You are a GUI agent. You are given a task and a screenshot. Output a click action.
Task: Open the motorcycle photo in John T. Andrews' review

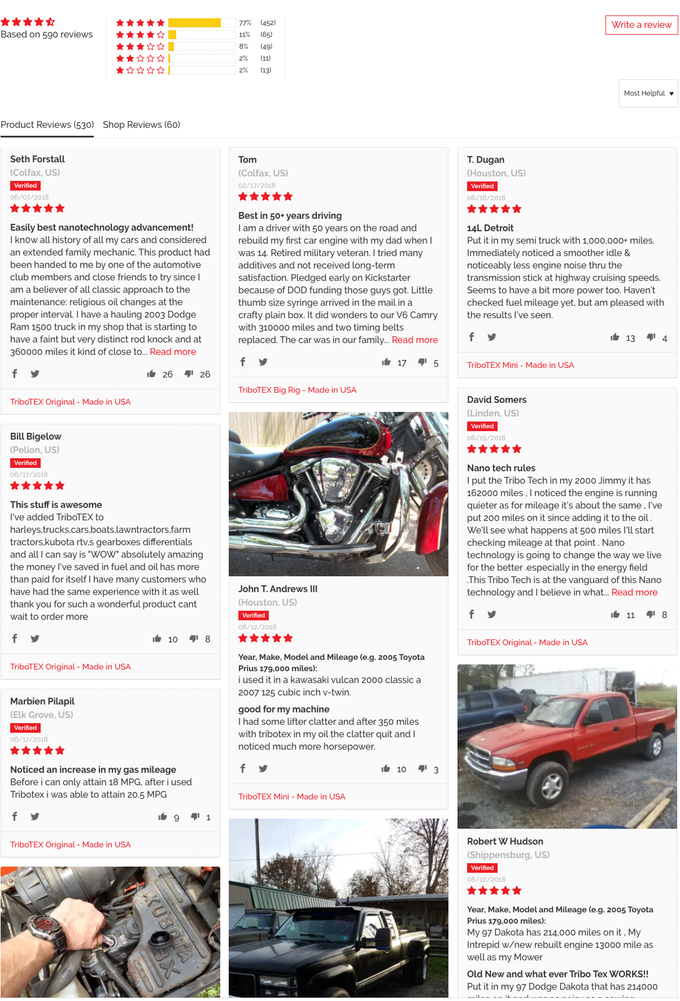[338, 493]
